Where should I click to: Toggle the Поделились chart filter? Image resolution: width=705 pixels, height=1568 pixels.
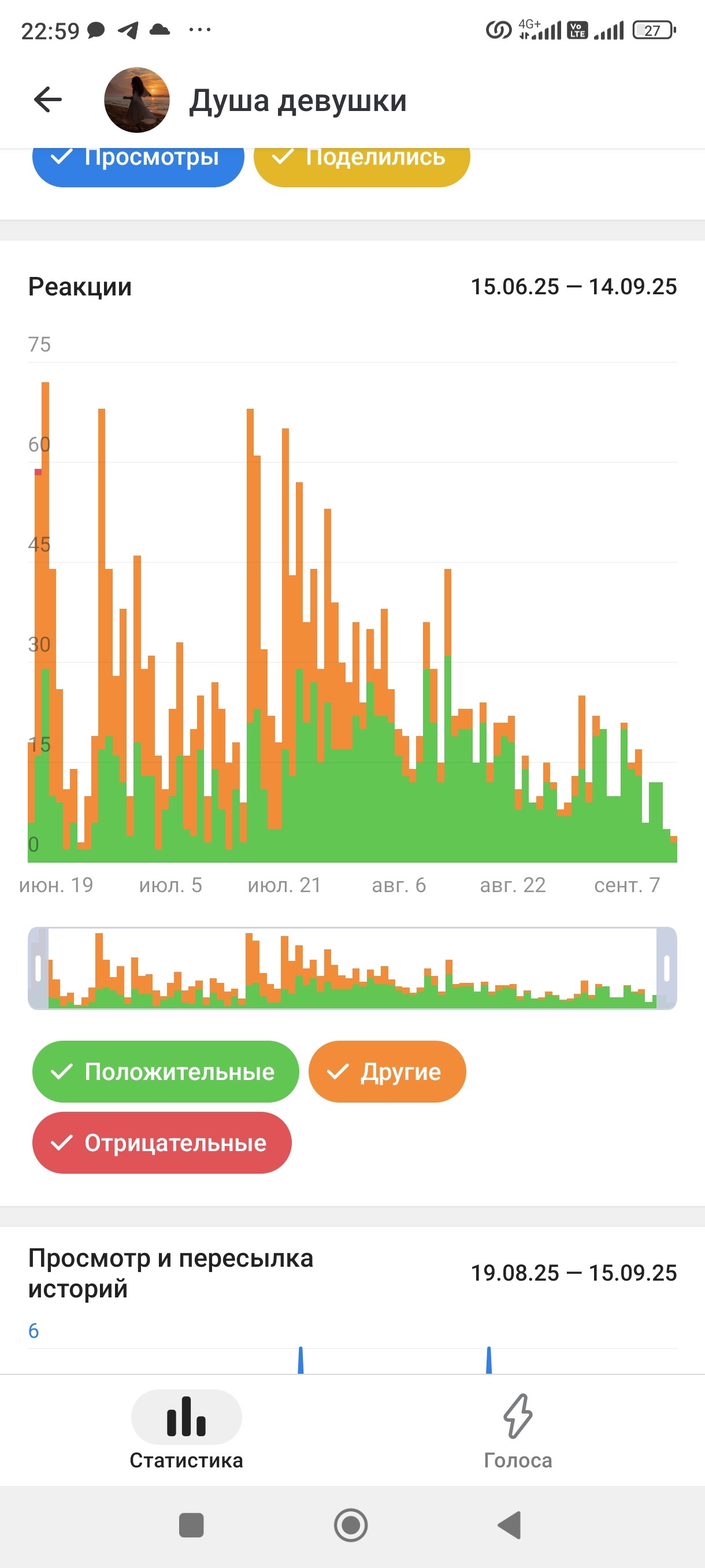pyautogui.click(x=361, y=163)
